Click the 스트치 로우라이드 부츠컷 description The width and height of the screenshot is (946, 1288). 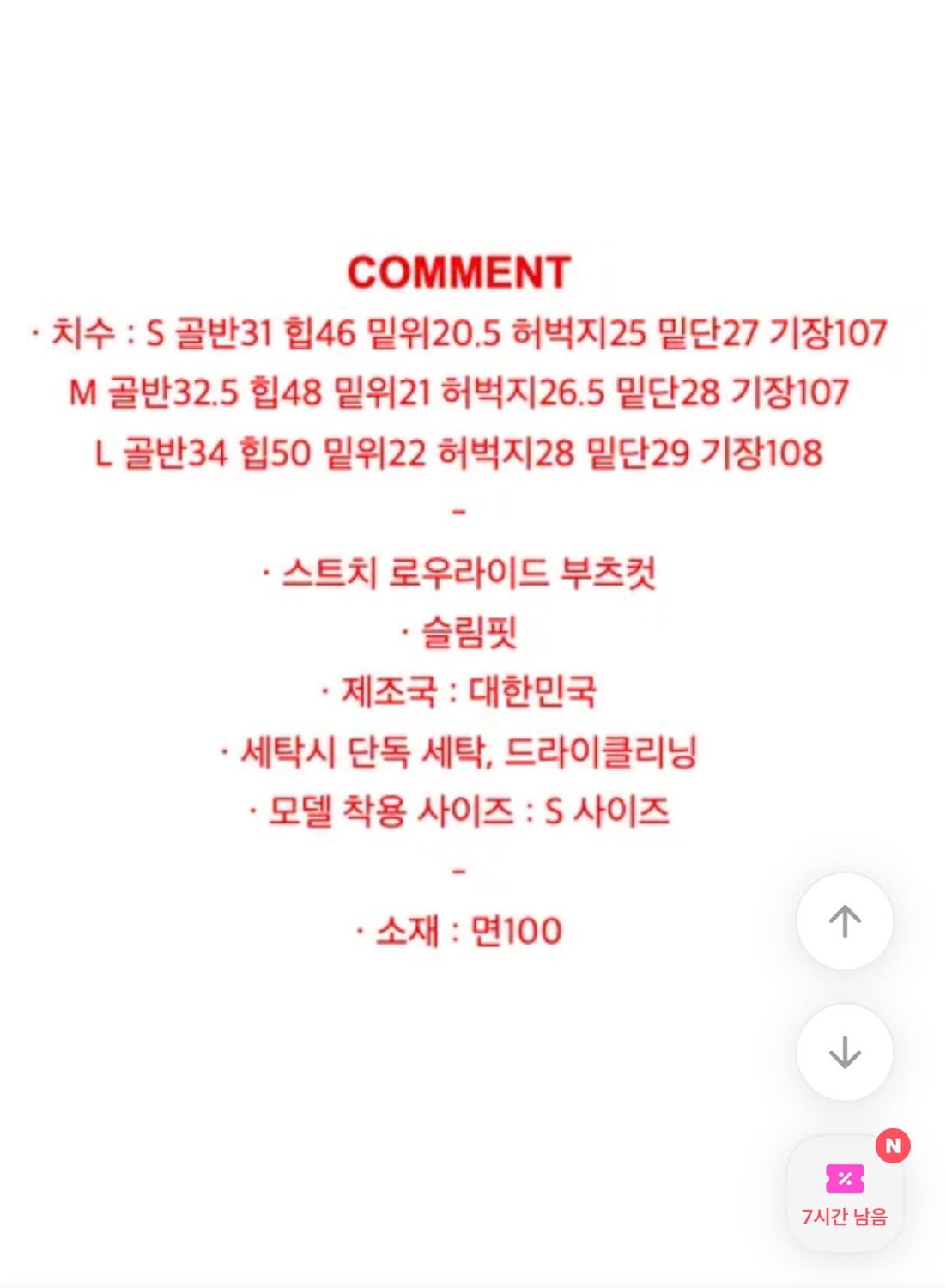462,574
